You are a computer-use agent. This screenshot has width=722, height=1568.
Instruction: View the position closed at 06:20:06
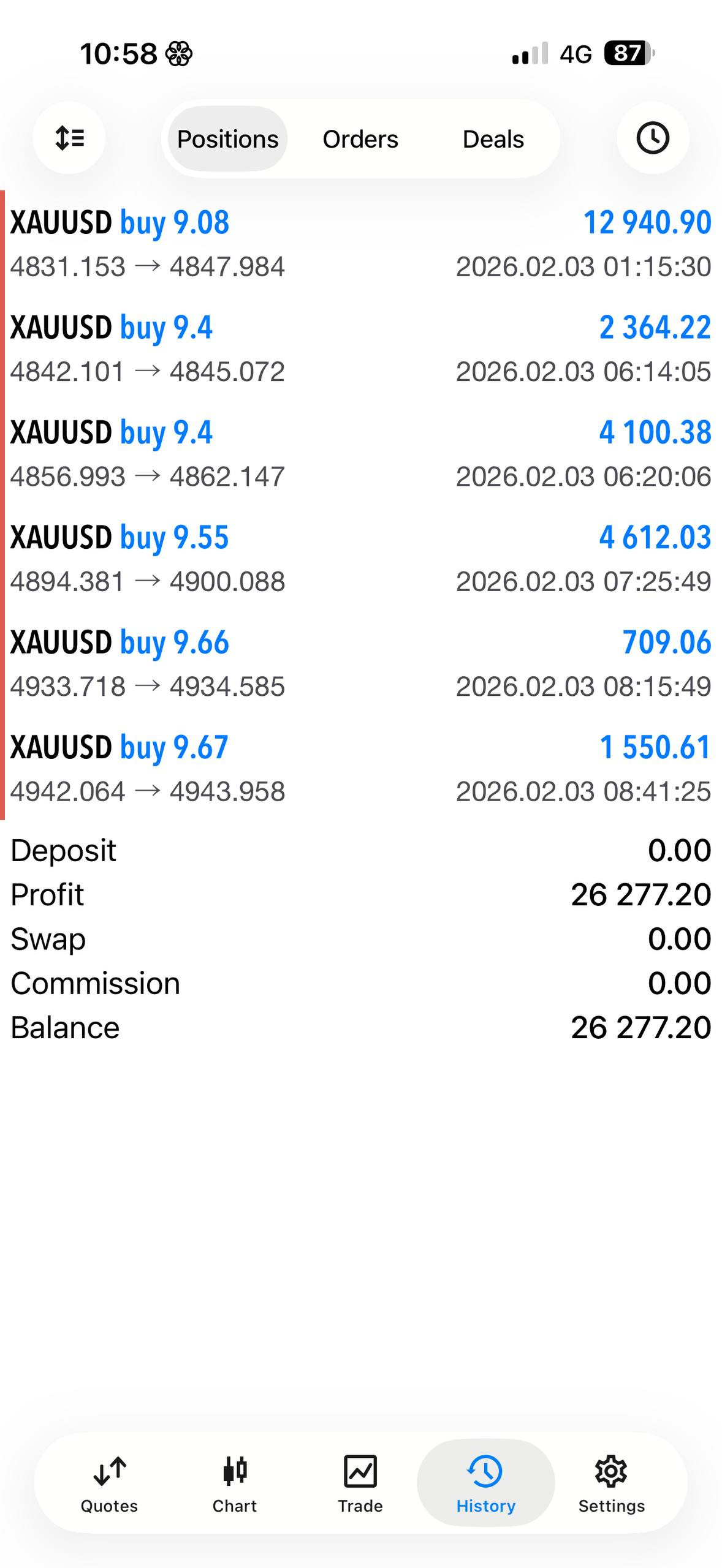point(360,454)
